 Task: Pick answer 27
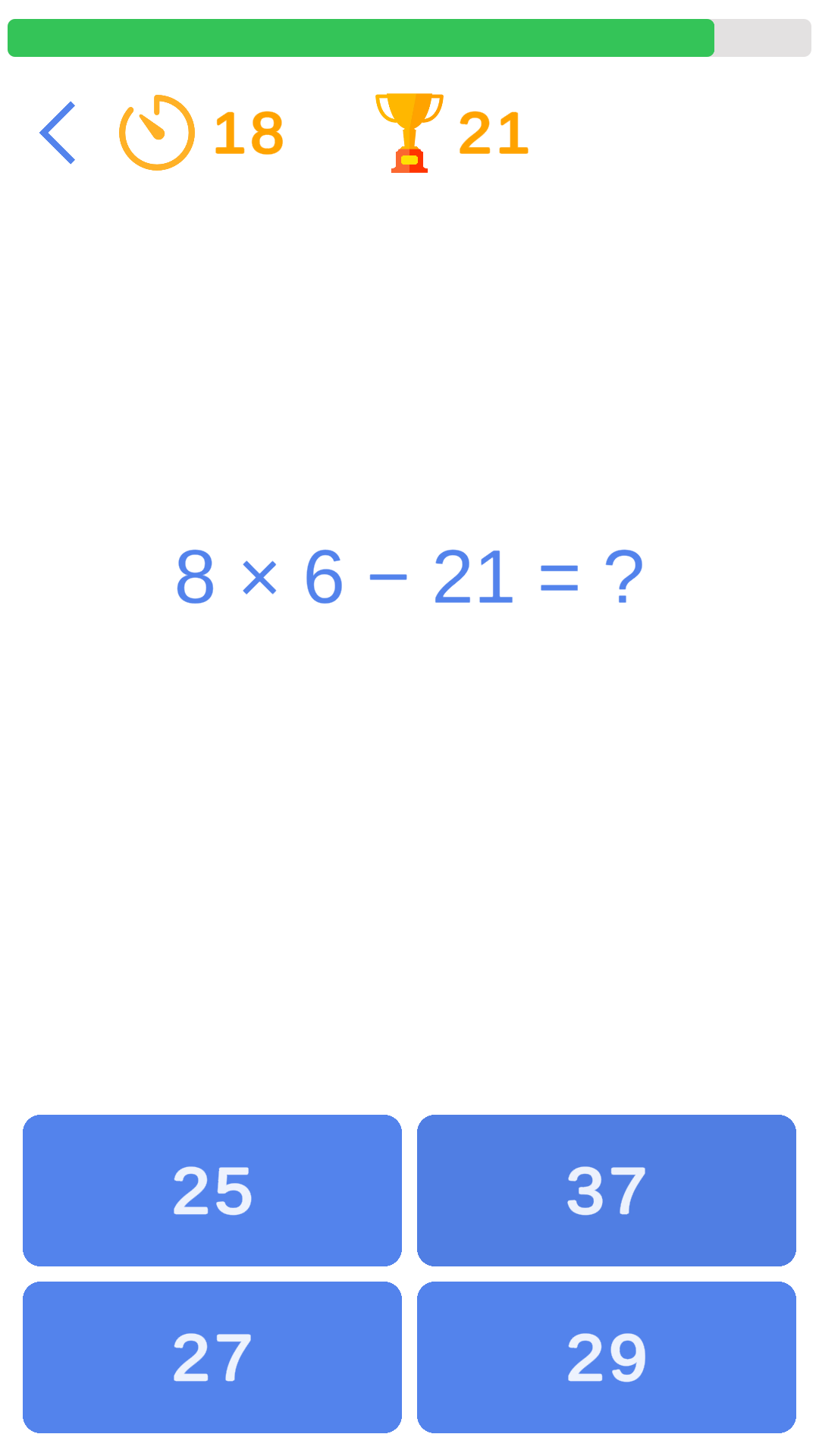(212, 1357)
